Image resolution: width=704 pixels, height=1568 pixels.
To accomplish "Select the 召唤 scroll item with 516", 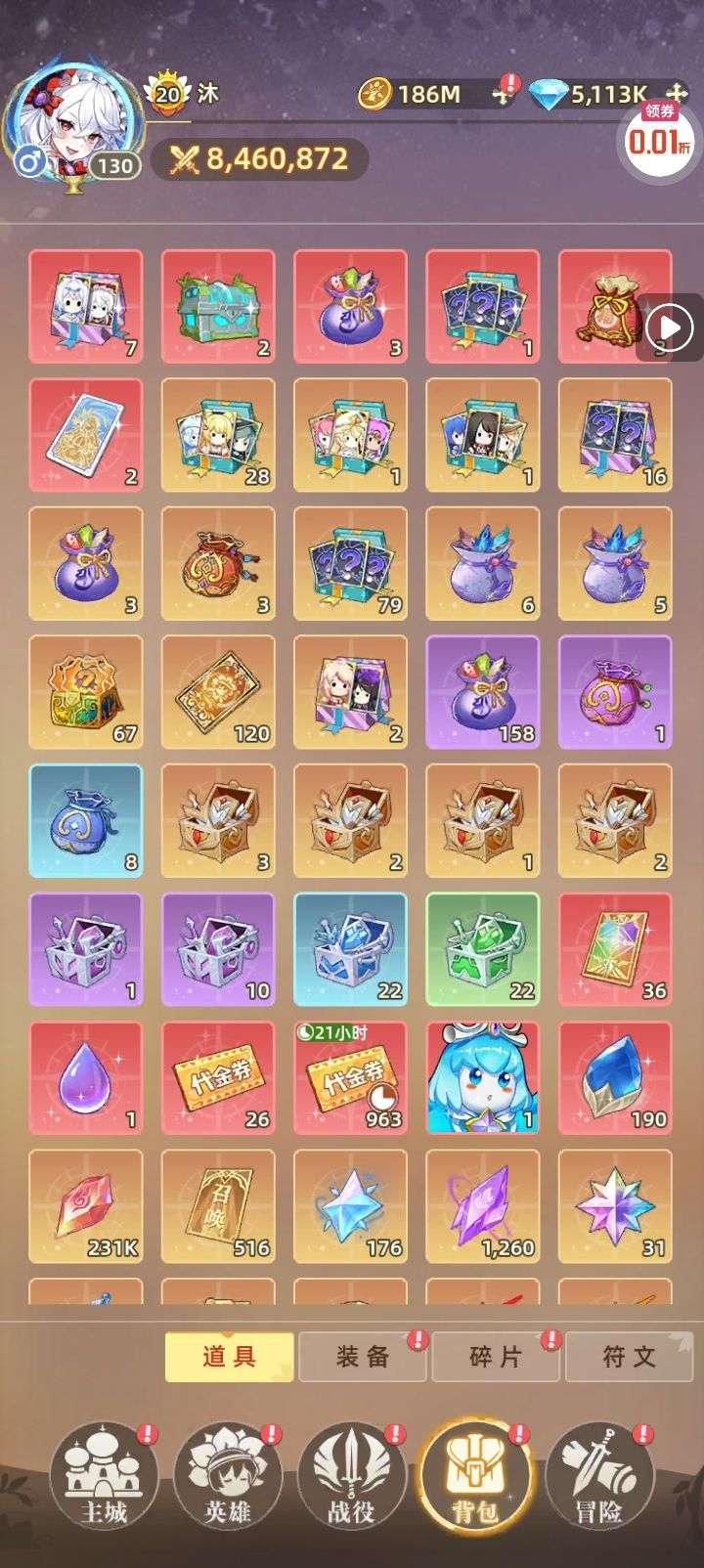I will click(218, 1206).
